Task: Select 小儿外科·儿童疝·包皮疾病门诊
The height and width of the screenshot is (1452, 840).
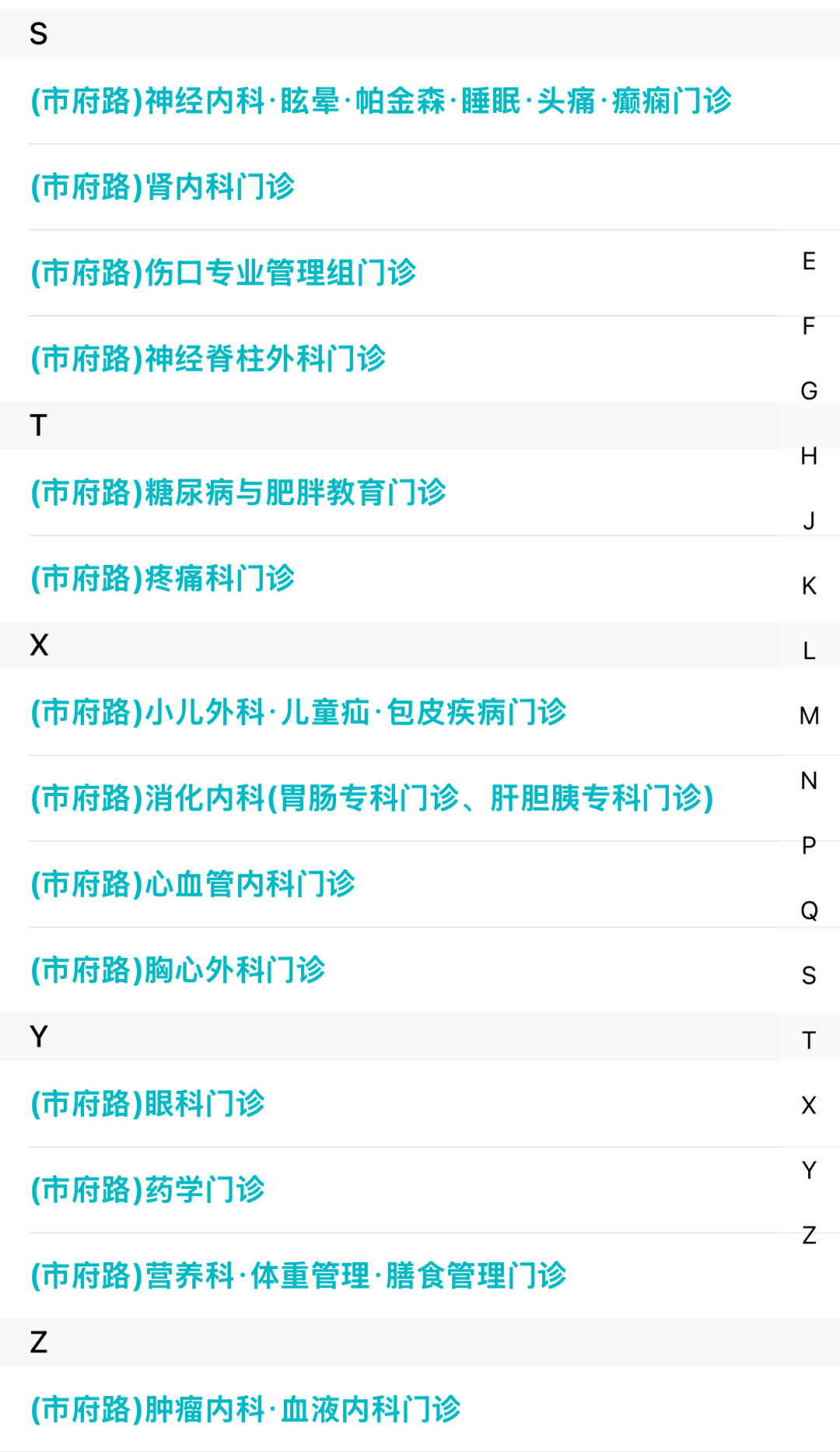Action: 299,712
